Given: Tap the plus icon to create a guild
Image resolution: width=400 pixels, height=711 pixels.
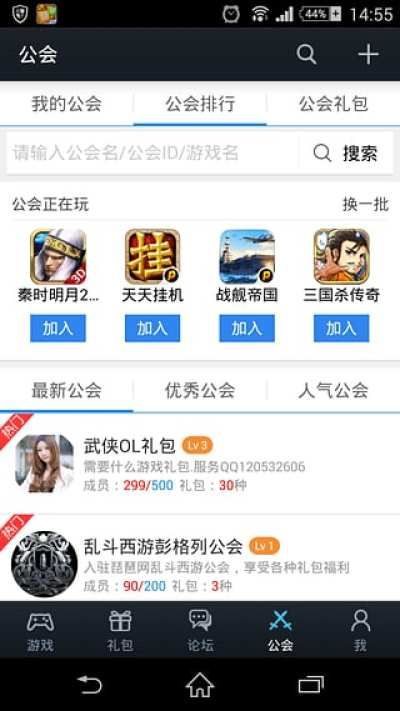Looking at the screenshot, I should pyautogui.click(x=368, y=55).
